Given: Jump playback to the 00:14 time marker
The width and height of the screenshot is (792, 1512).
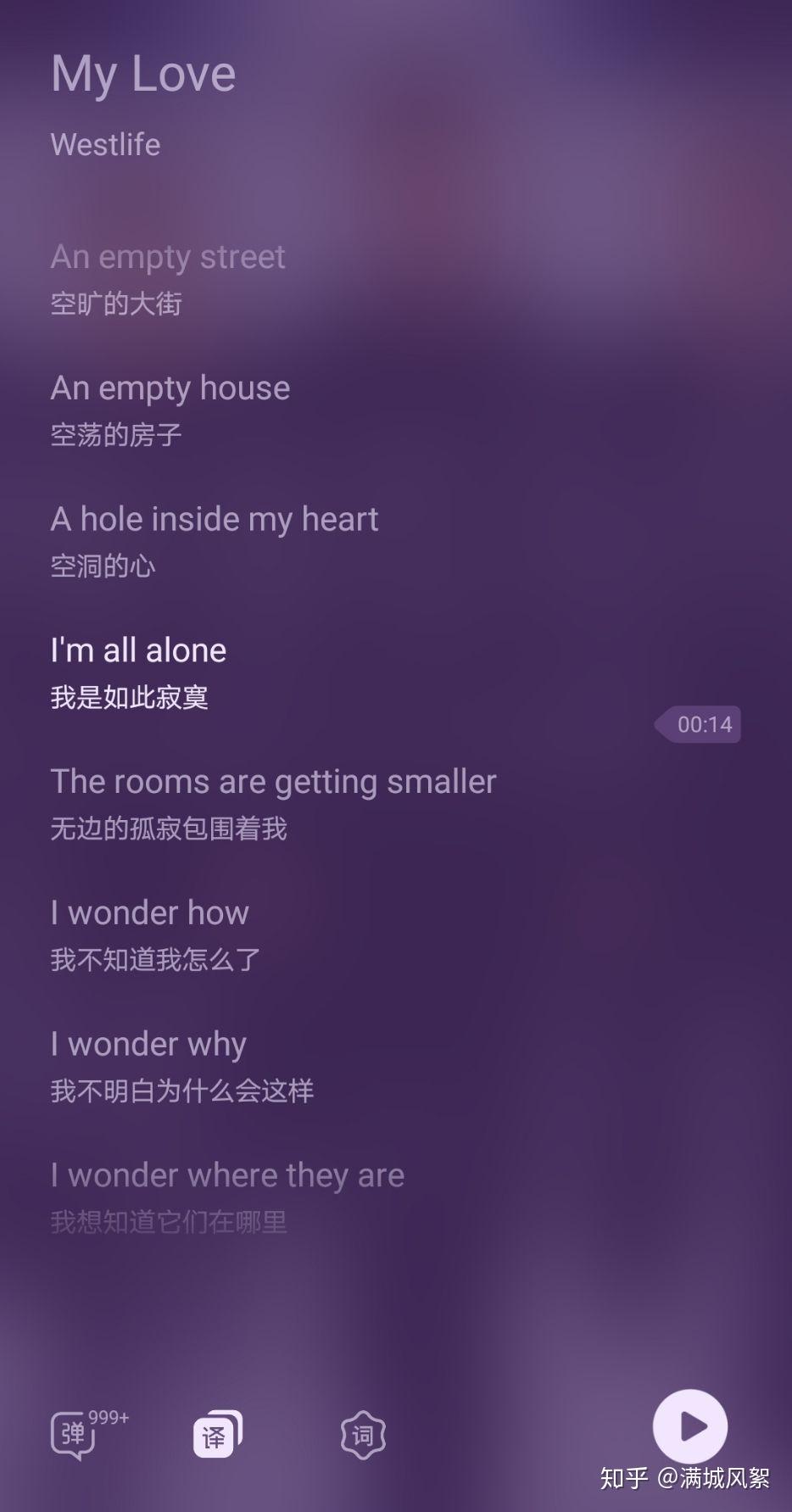Looking at the screenshot, I should [x=697, y=724].
